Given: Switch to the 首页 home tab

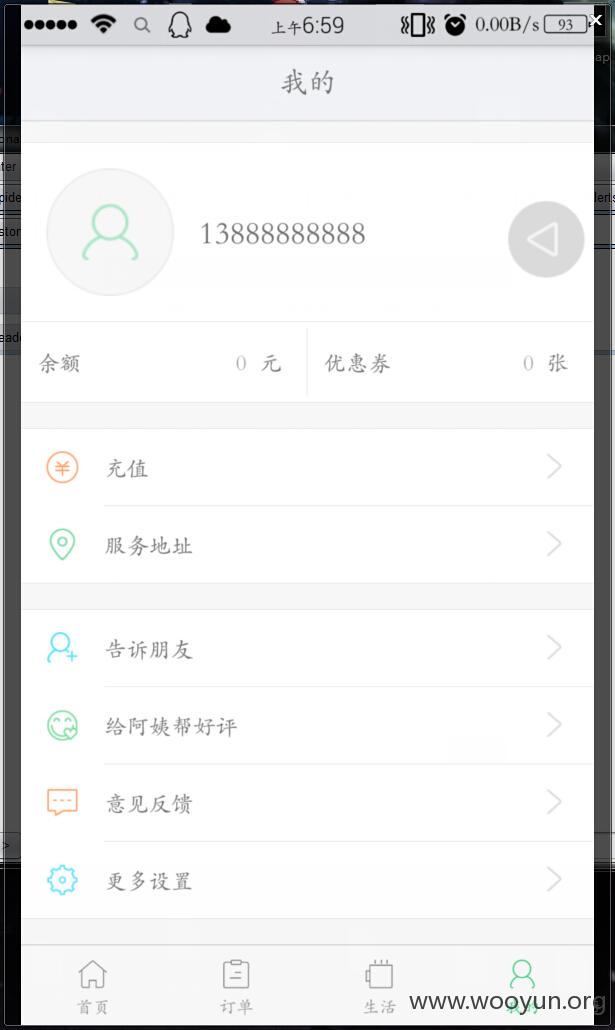Looking at the screenshot, I should (93, 986).
